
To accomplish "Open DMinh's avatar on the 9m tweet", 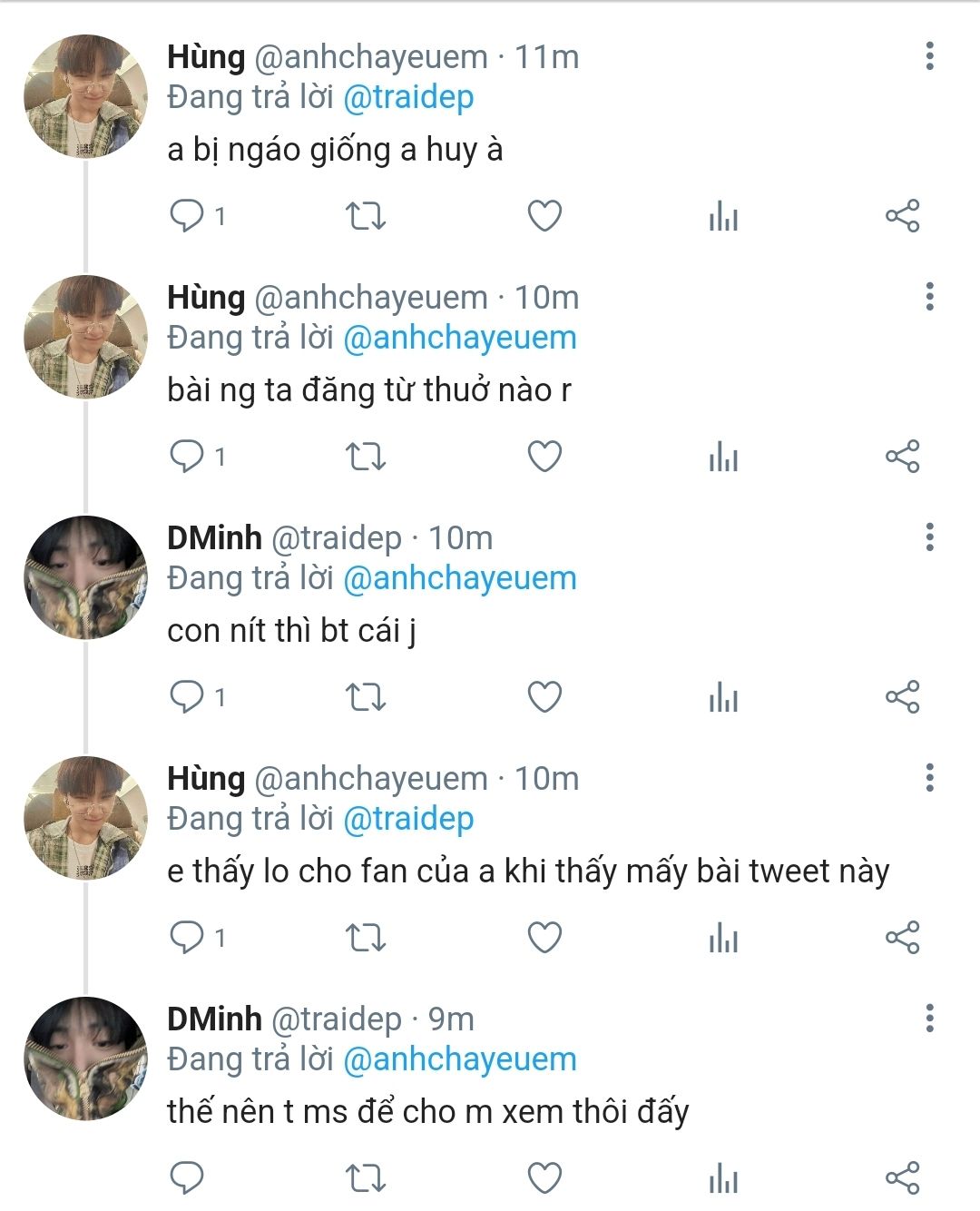I will (85, 1058).
